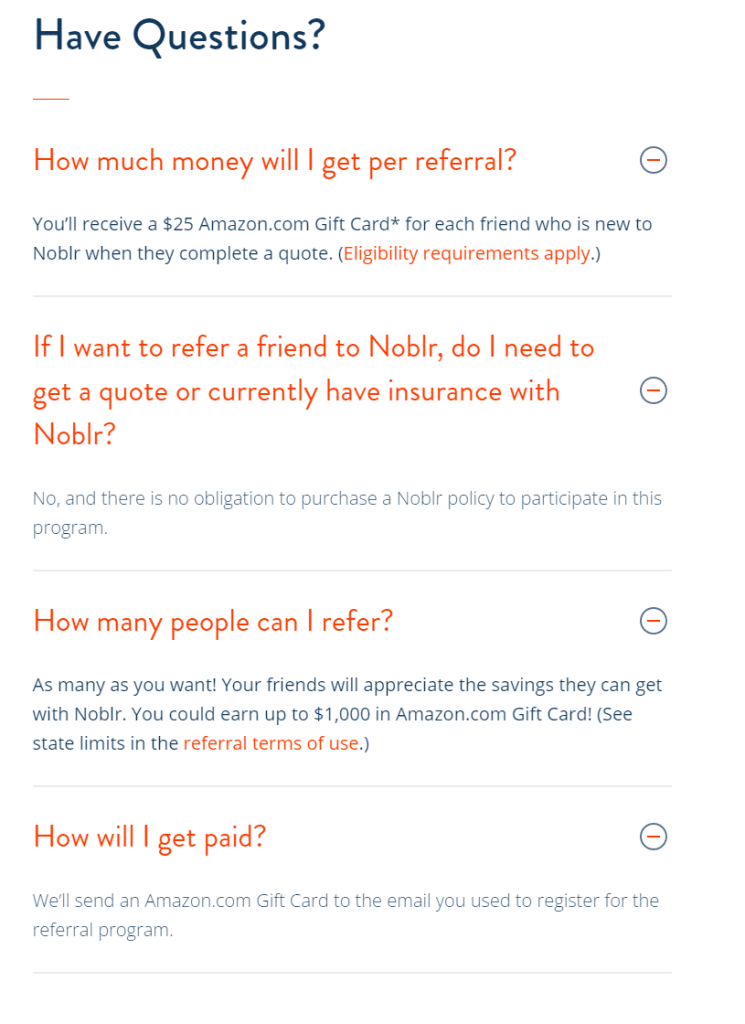Screen dimensions: 745x1024
Task: Open the 'referral terms of use' link
Action: point(270,743)
